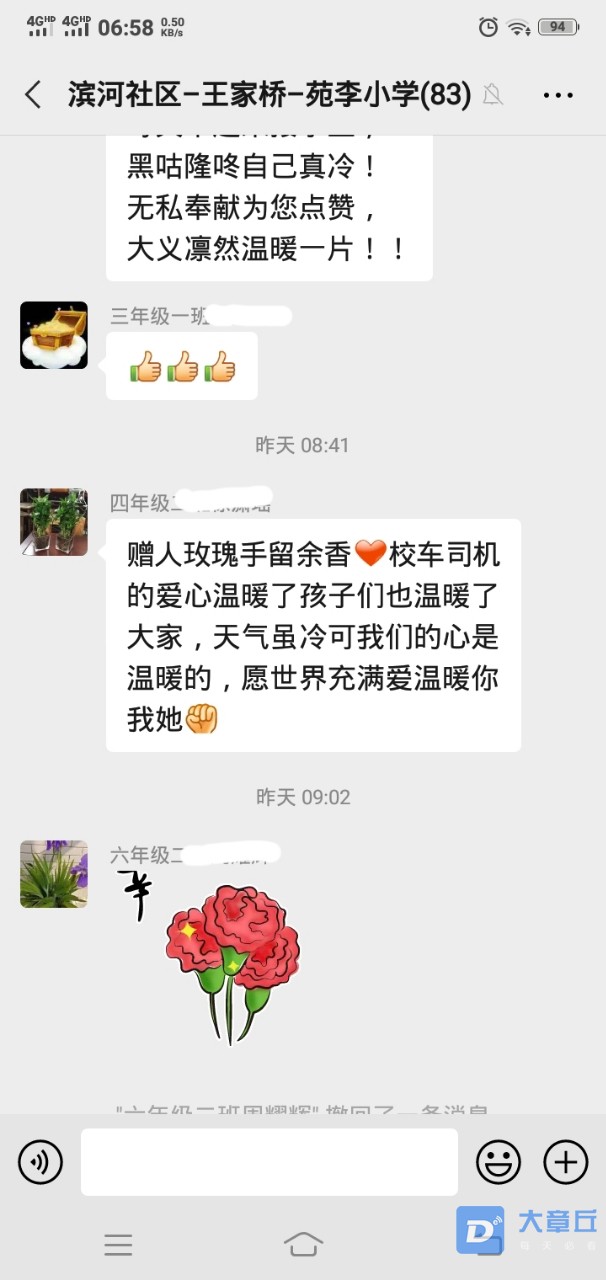View the bamboo-plant avatar of 四年级 member
The width and height of the screenshot is (606, 1280).
click(x=54, y=522)
